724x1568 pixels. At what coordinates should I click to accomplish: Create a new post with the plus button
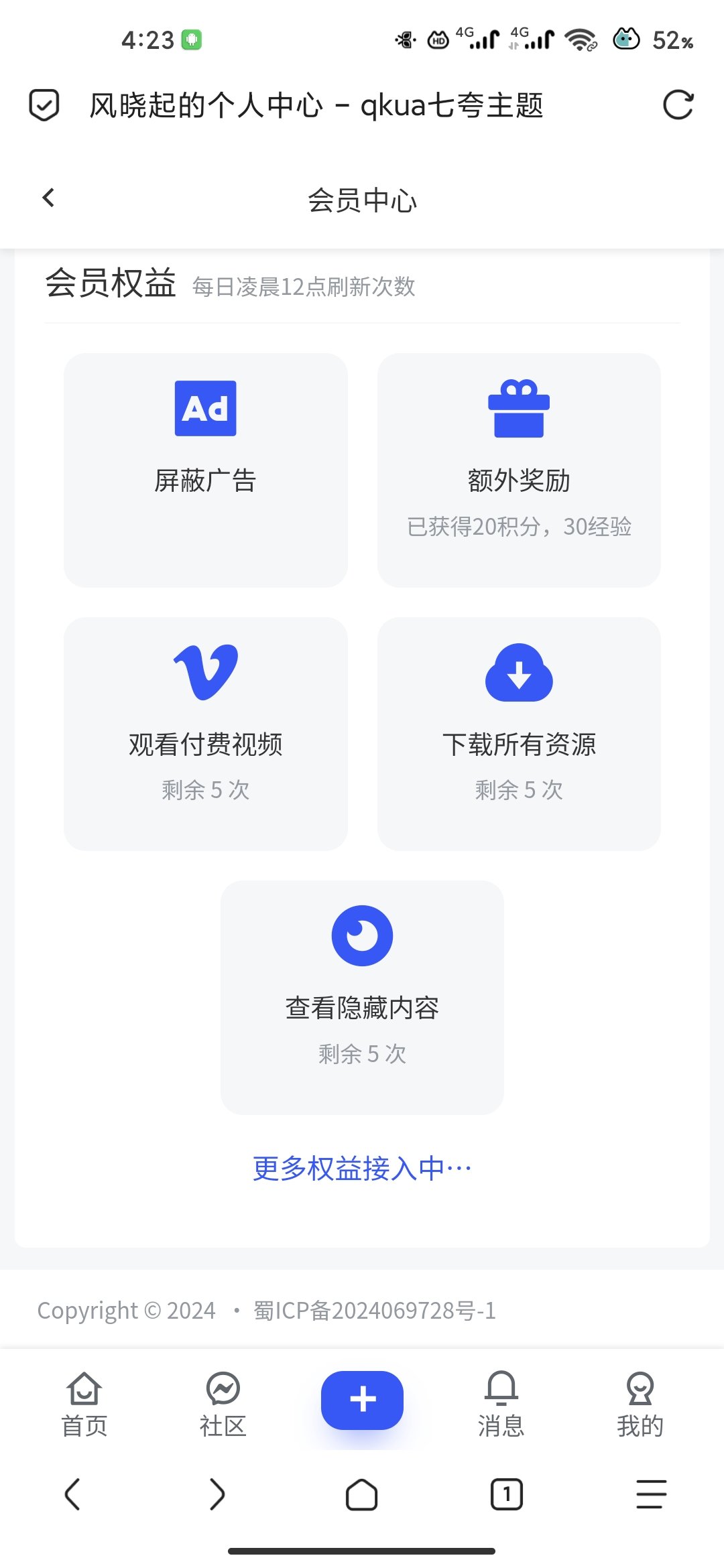tap(362, 1400)
